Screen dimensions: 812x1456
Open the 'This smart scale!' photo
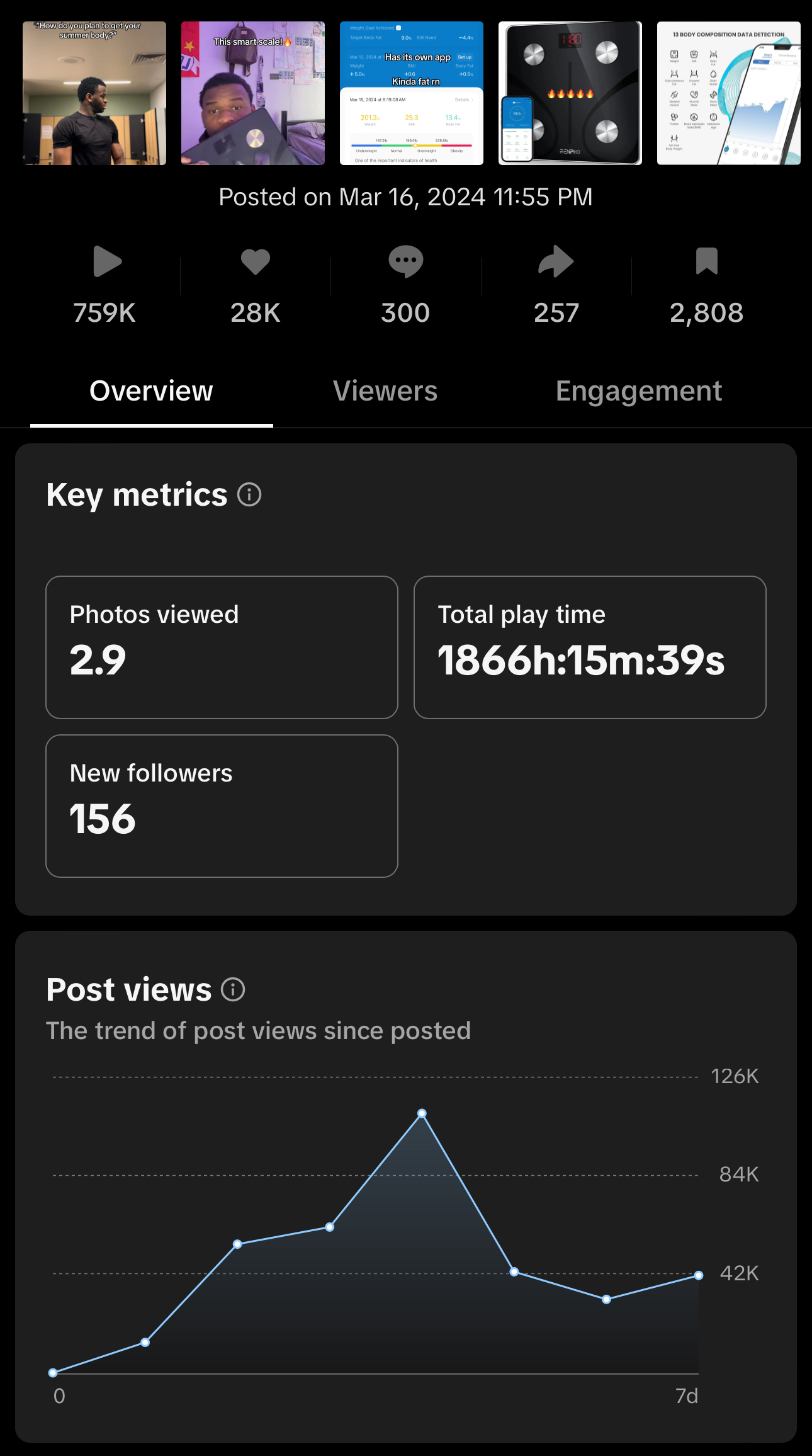click(x=253, y=93)
